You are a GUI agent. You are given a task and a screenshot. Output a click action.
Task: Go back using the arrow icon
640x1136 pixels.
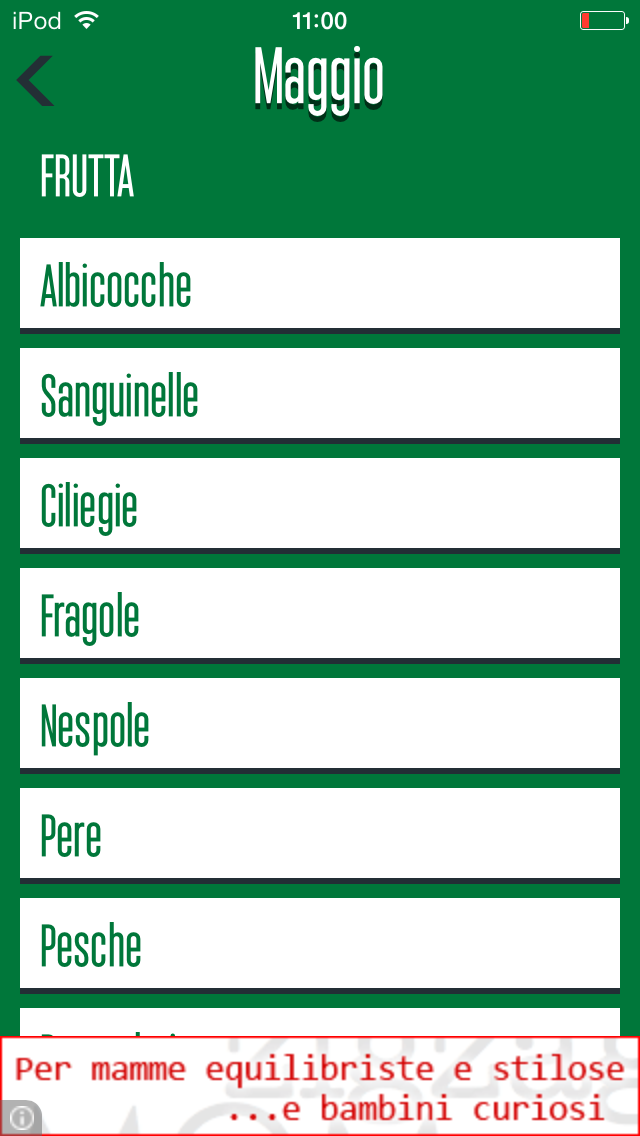pyautogui.click(x=36, y=81)
